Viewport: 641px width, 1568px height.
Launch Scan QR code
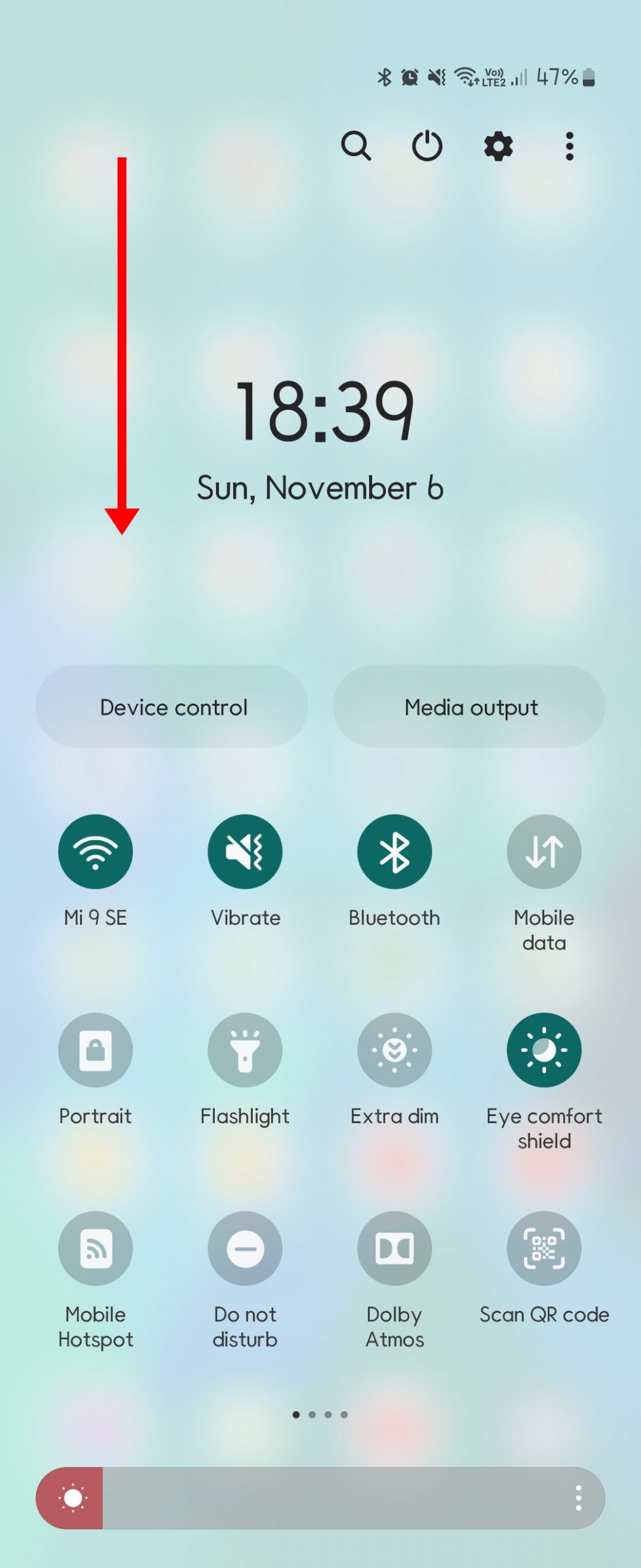[544, 1248]
